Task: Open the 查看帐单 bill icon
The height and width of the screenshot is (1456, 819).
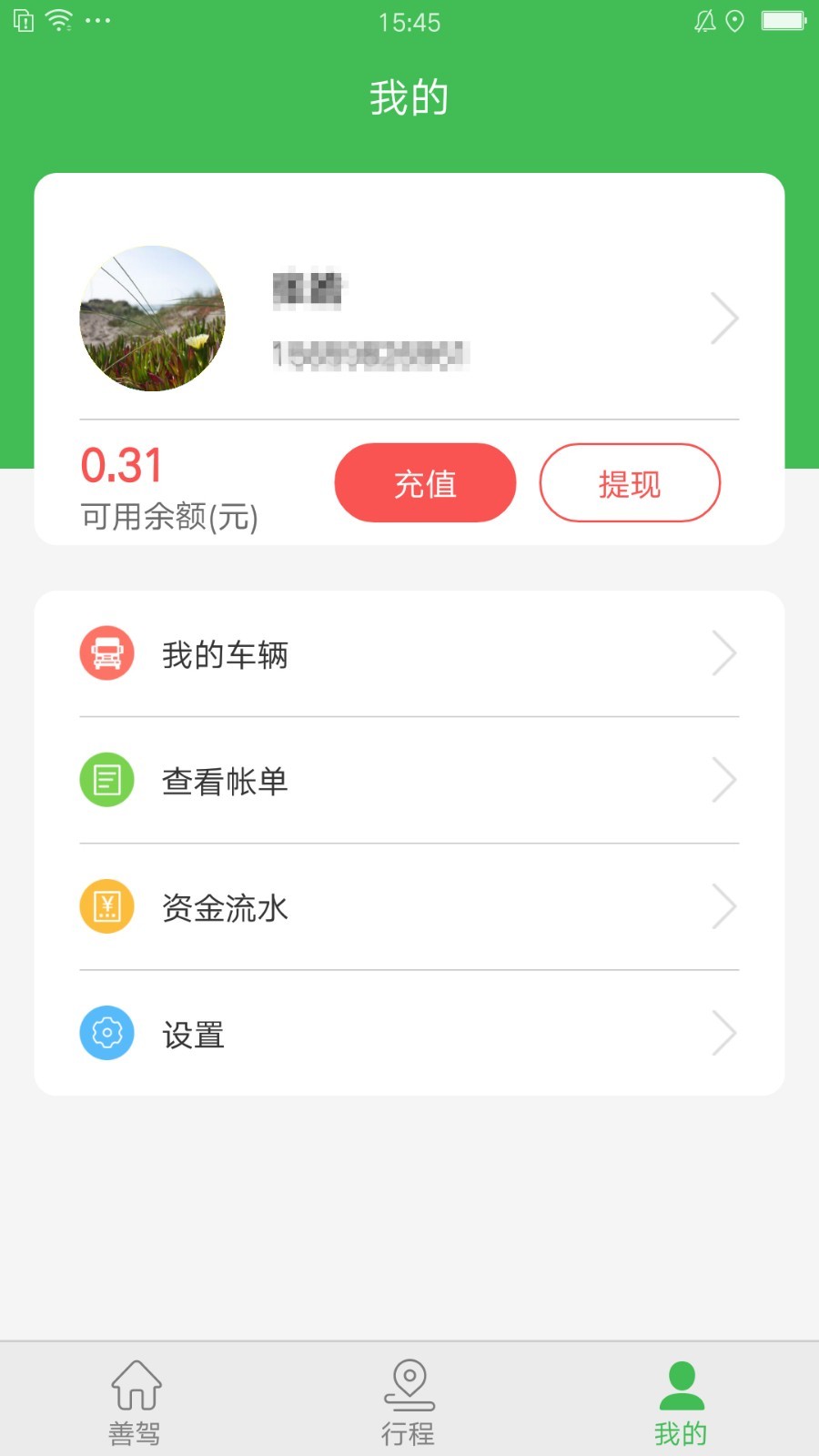Action: click(x=106, y=780)
